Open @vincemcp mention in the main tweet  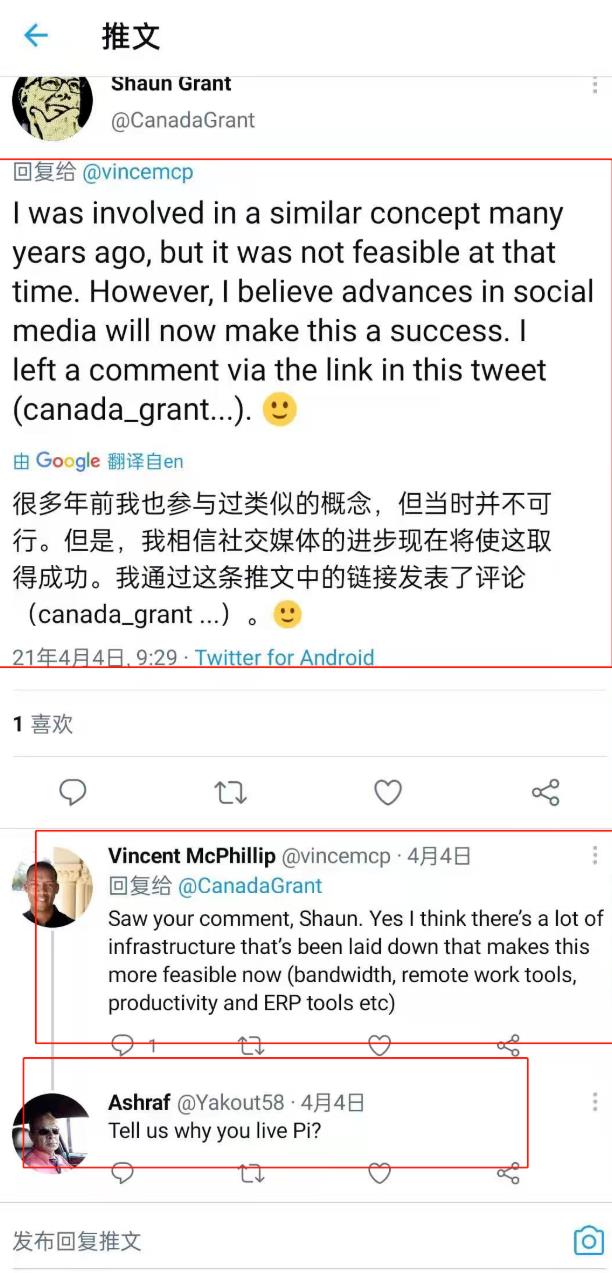pyautogui.click(x=137, y=172)
